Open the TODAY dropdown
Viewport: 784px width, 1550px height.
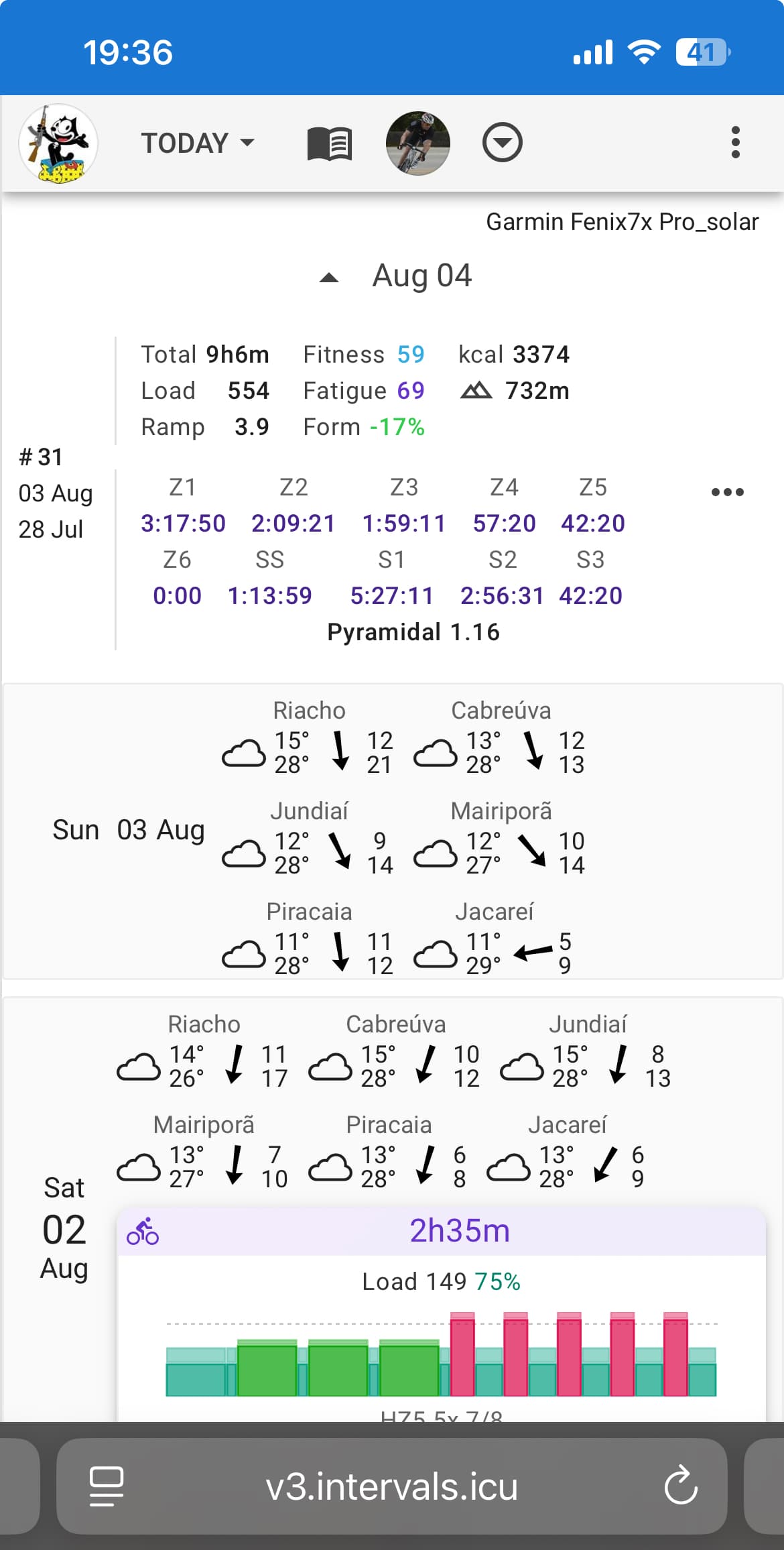click(x=198, y=143)
